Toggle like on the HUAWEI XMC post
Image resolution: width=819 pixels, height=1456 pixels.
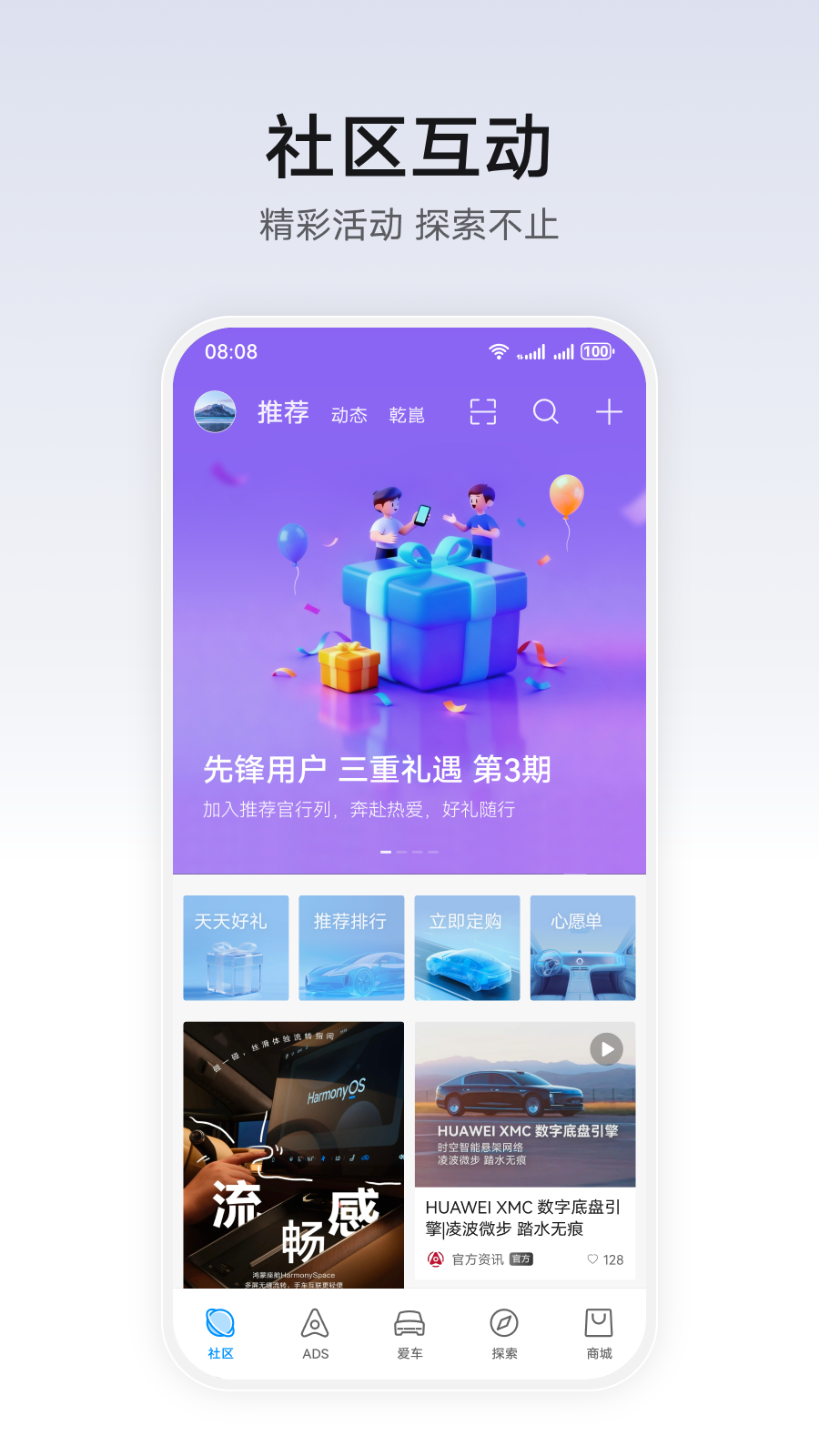pyautogui.click(x=592, y=1259)
